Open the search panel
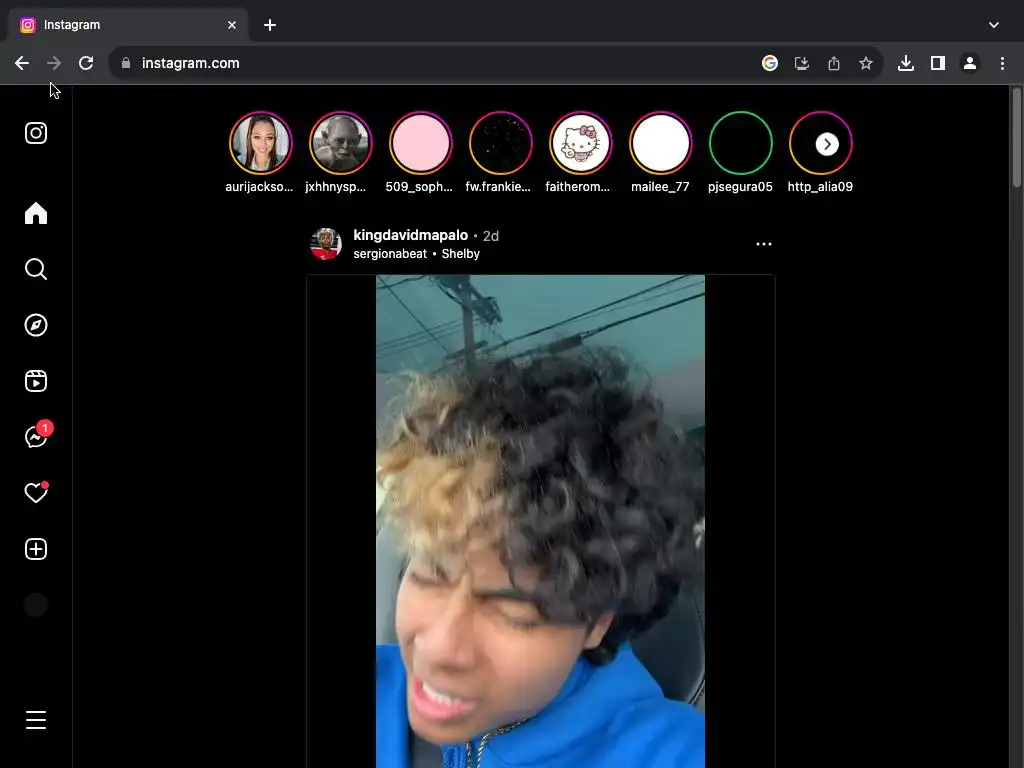This screenshot has width=1024, height=768. pos(36,269)
